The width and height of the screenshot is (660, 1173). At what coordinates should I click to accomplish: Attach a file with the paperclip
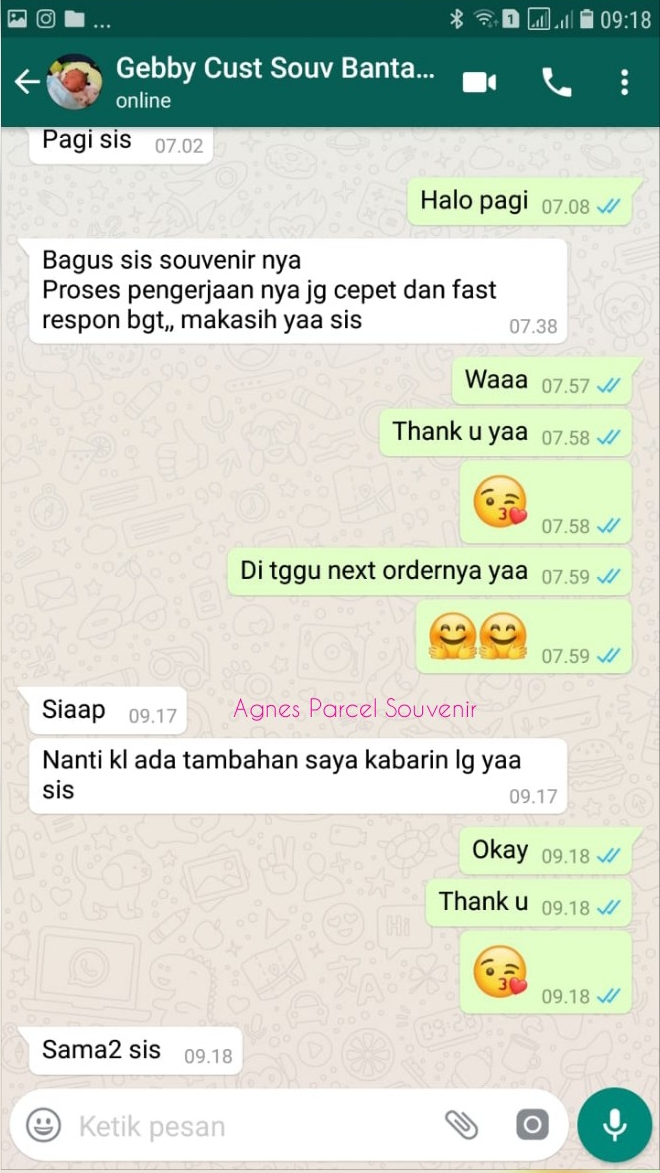(x=461, y=1124)
